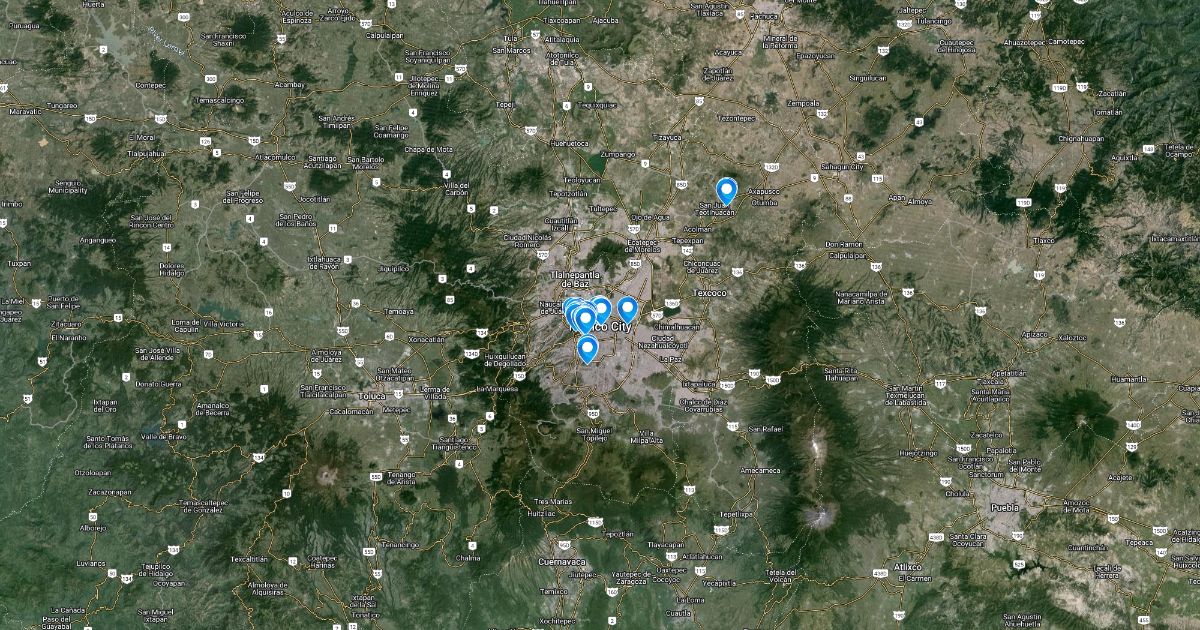Select the pin east of Mexico City center
The width and height of the screenshot is (1200, 630).
point(627,309)
